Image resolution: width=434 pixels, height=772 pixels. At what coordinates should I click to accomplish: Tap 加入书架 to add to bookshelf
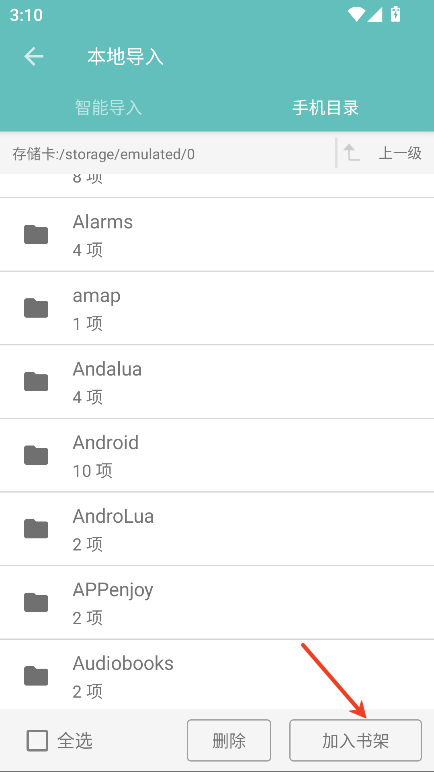355,740
